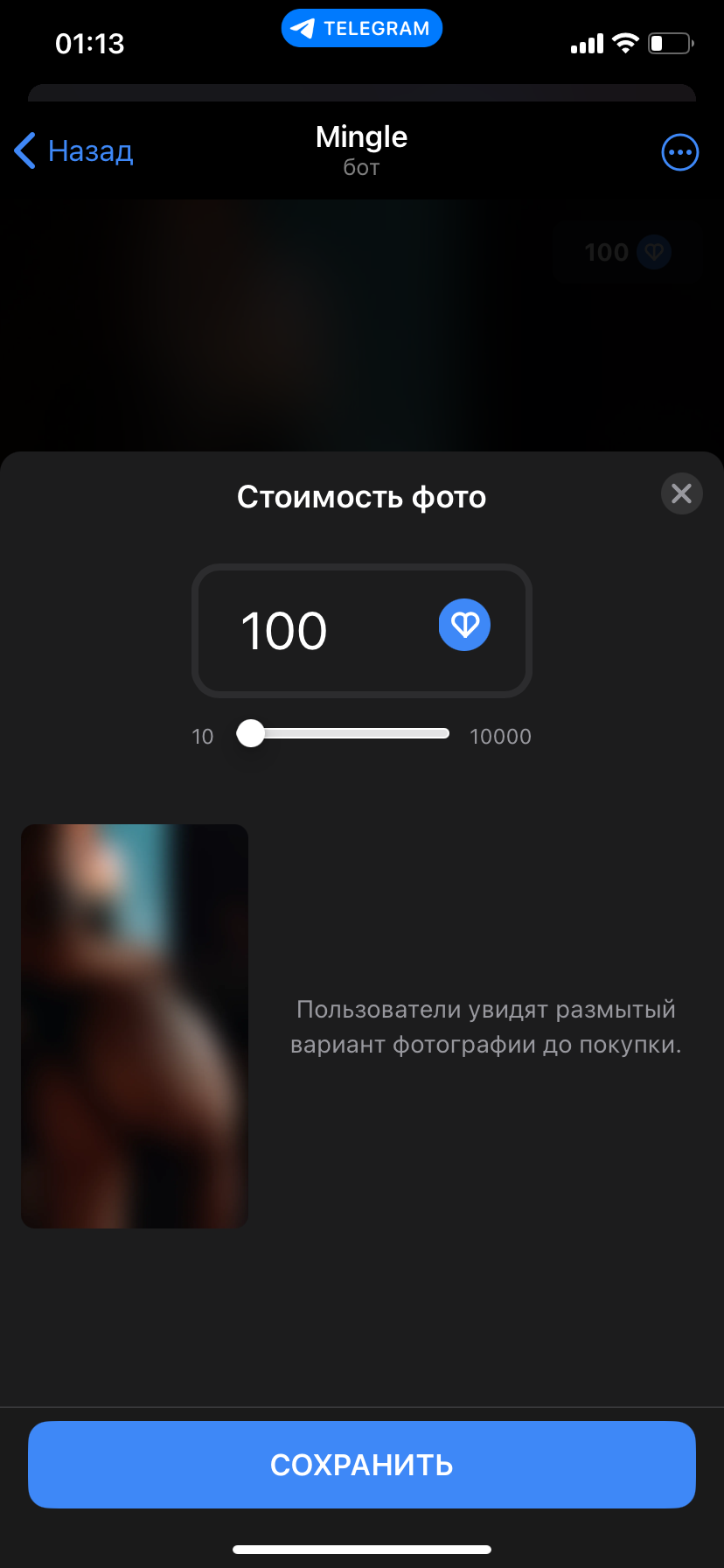Tap the price slider handle
Image resolution: width=724 pixels, height=1568 pixels.
[x=251, y=733]
